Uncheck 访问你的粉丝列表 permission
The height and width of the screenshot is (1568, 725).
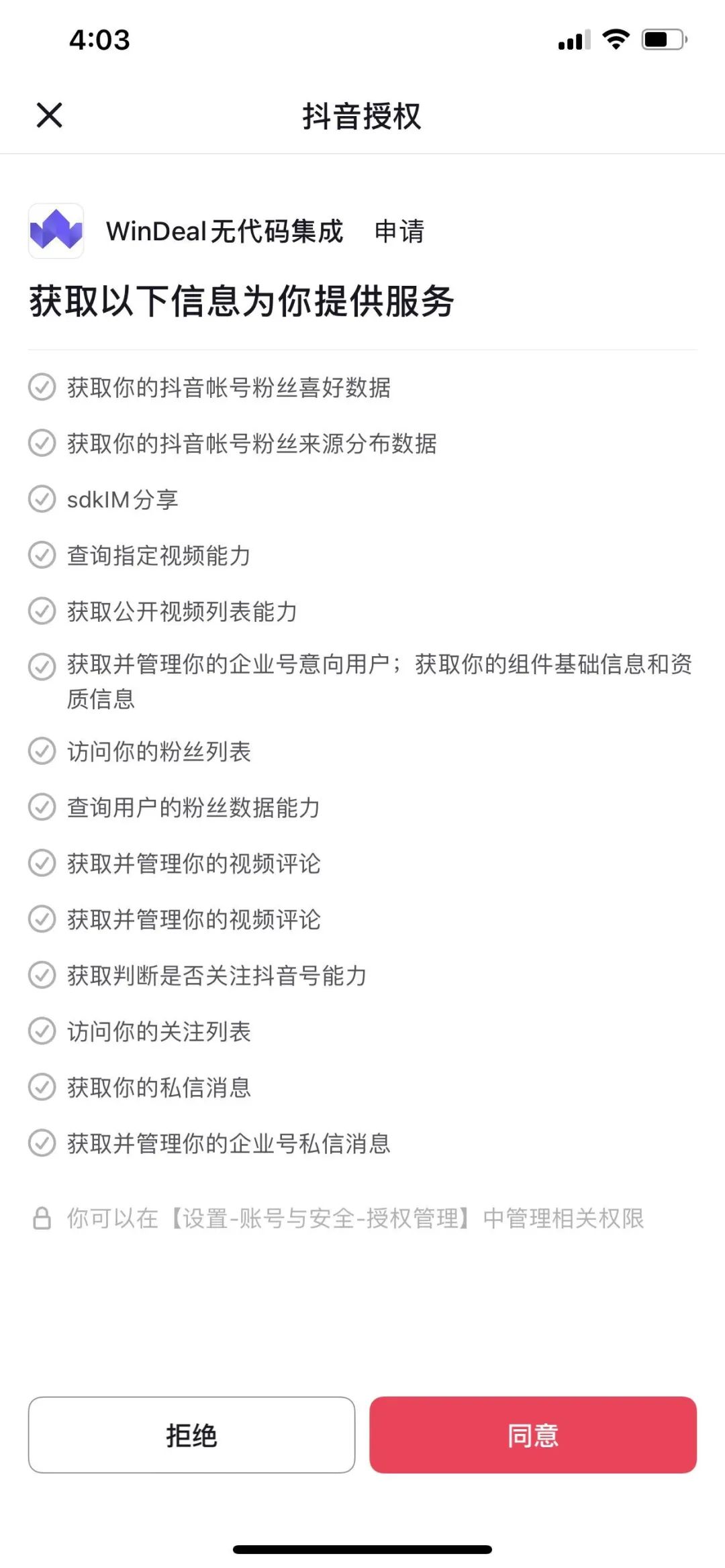(x=42, y=751)
